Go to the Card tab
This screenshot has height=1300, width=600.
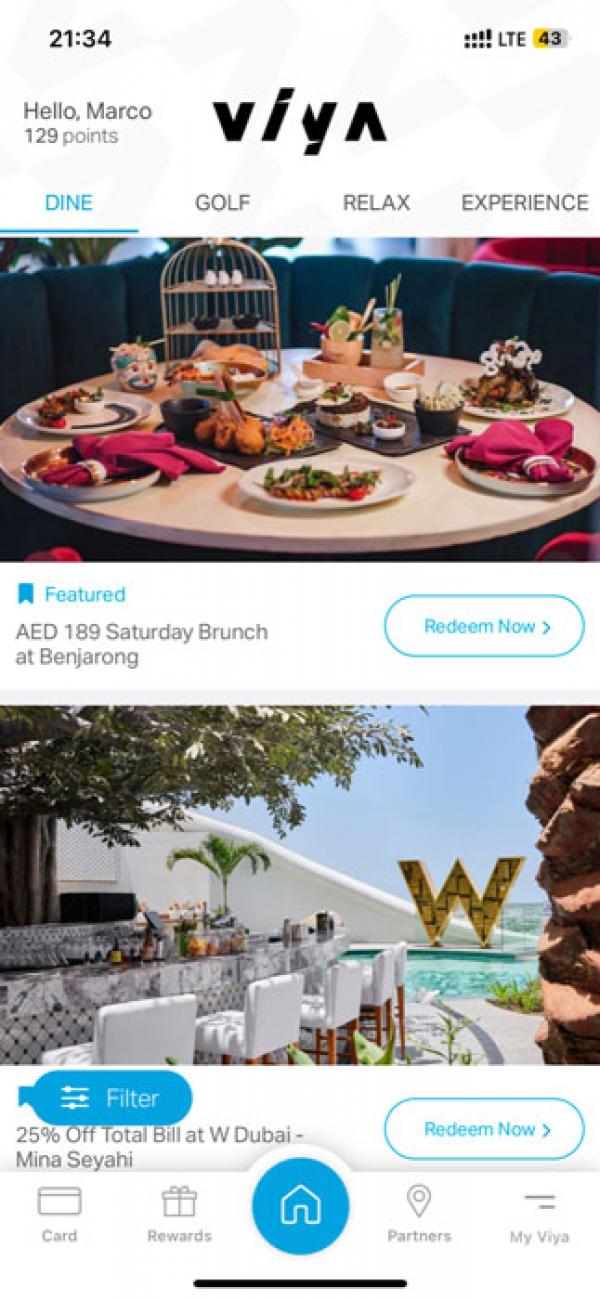tap(59, 1213)
